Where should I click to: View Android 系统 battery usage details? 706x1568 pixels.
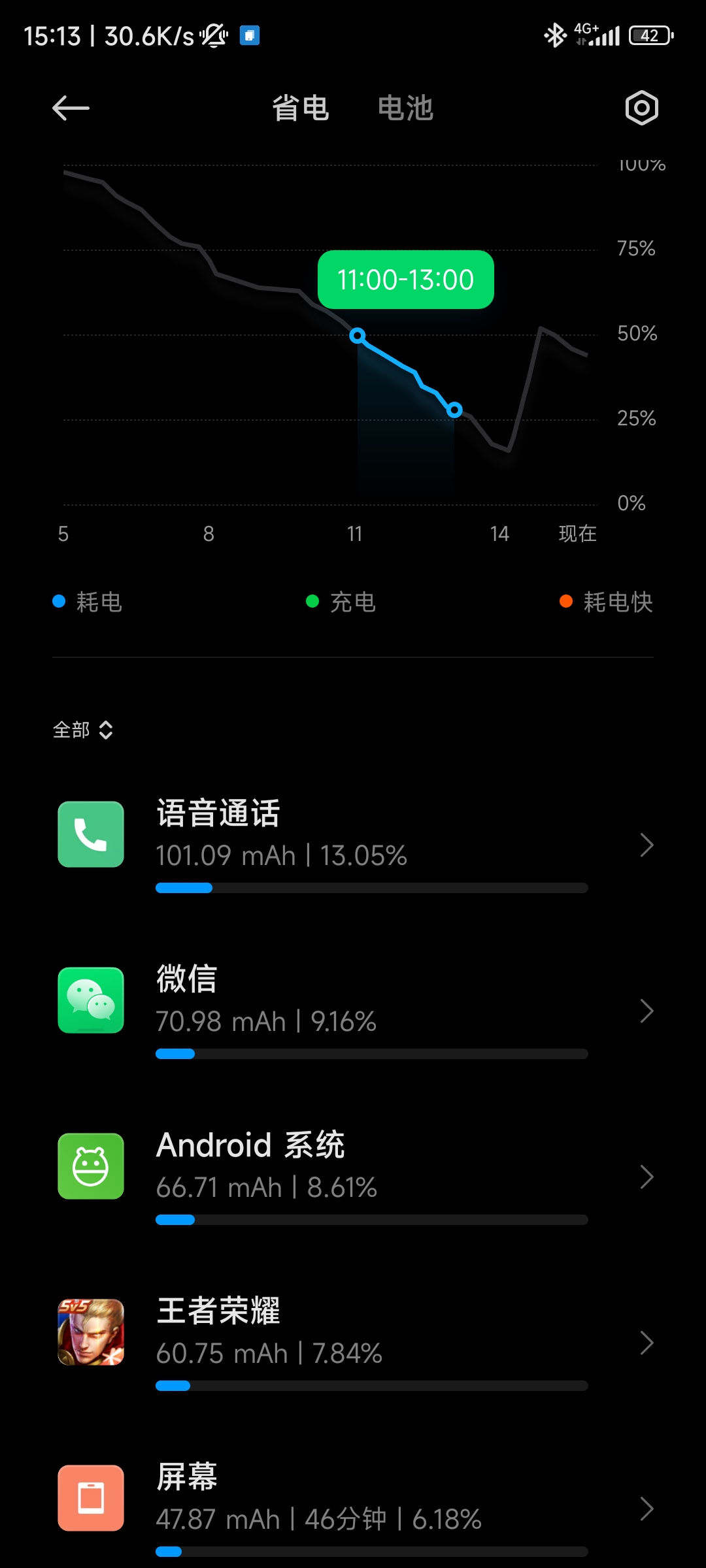point(353,1176)
